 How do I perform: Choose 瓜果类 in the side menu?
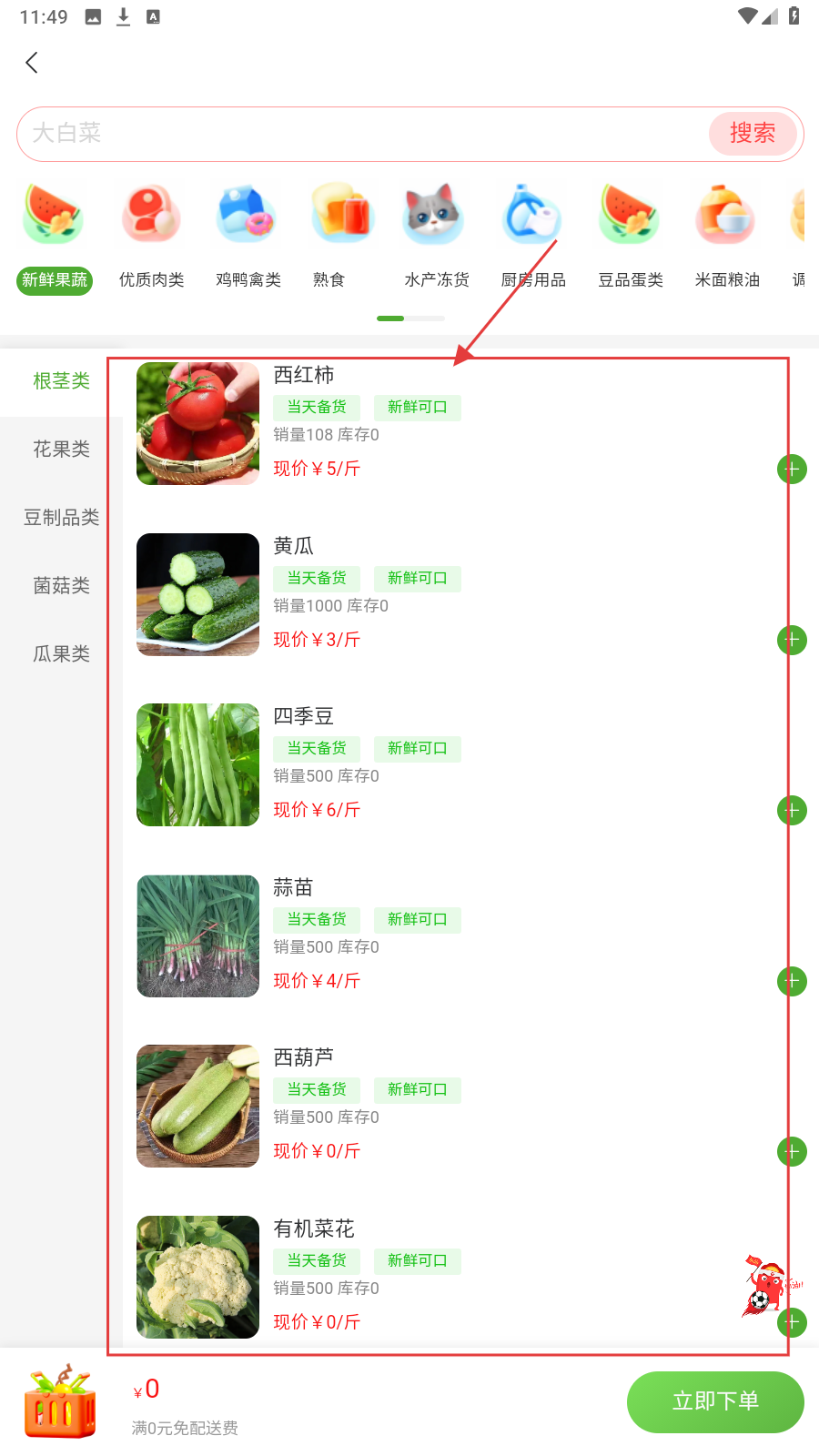coord(61,653)
